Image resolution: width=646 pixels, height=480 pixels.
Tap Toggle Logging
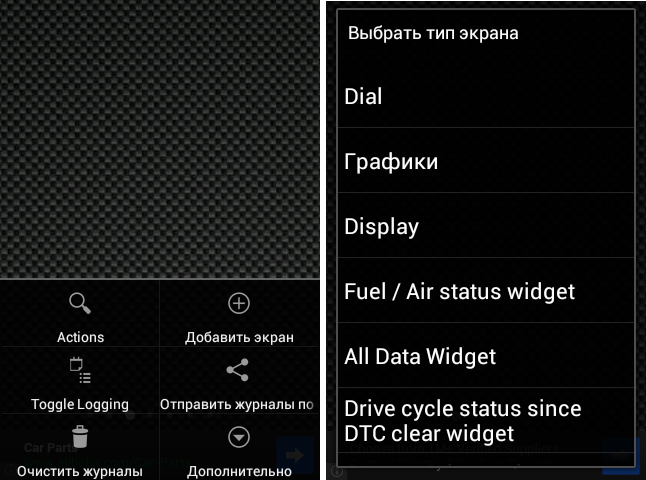[x=80, y=383]
